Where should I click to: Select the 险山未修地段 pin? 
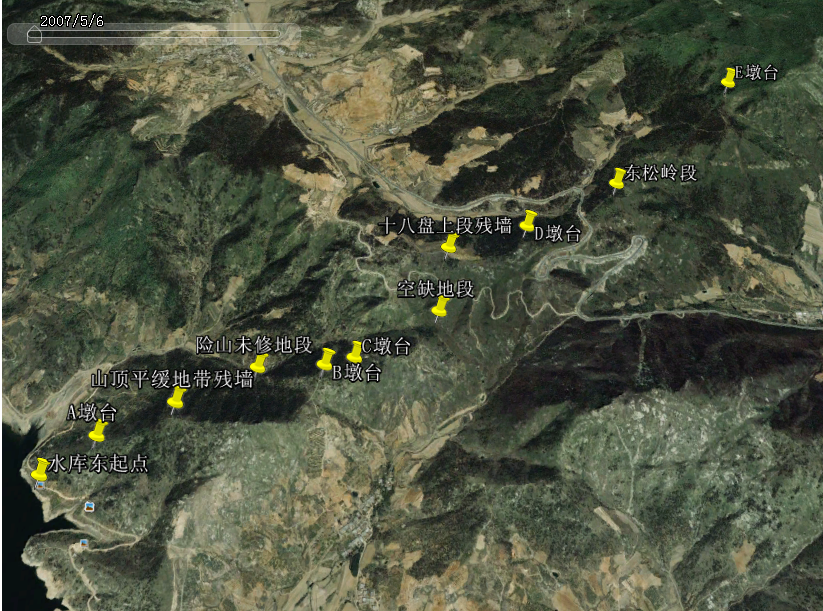259,362
